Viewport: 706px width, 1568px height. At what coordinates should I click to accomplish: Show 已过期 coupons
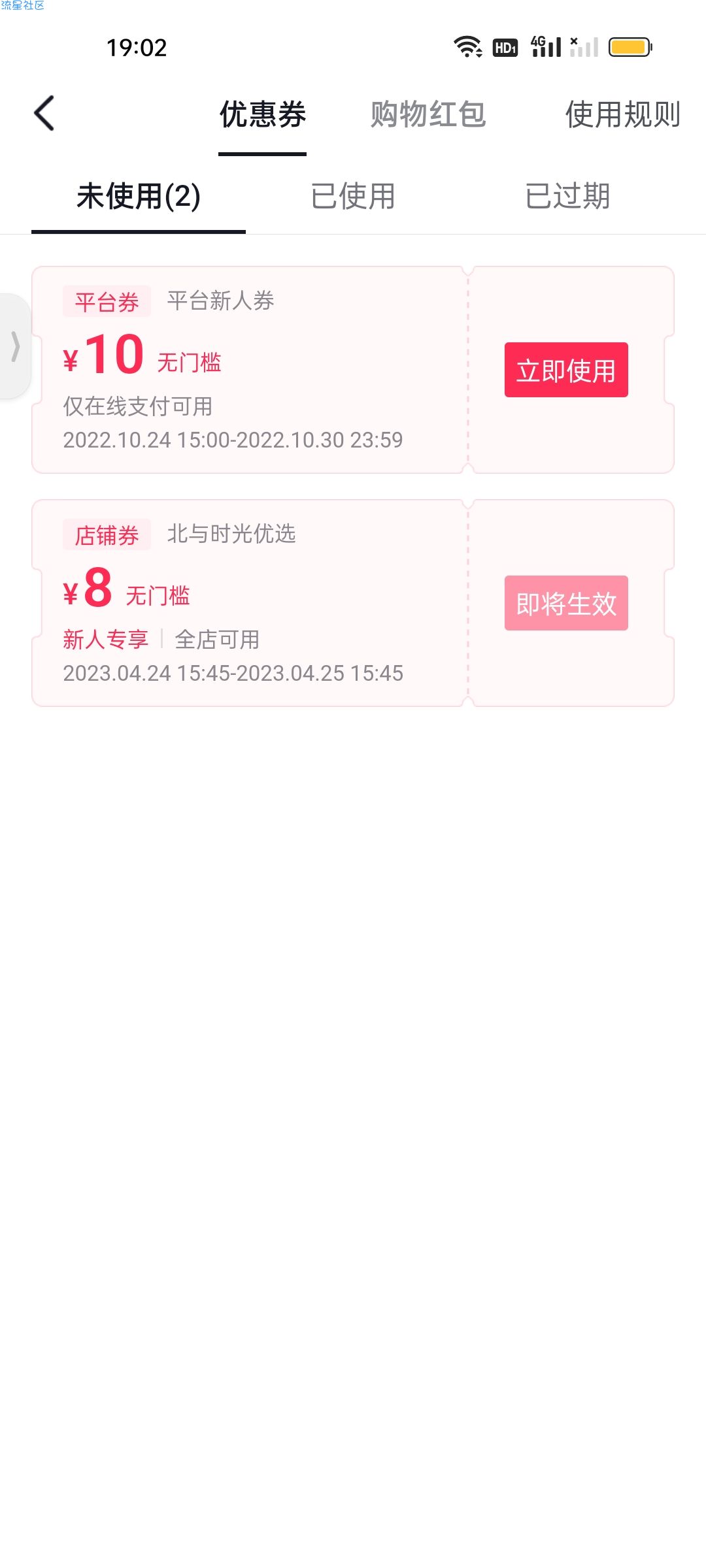pos(567,196)
